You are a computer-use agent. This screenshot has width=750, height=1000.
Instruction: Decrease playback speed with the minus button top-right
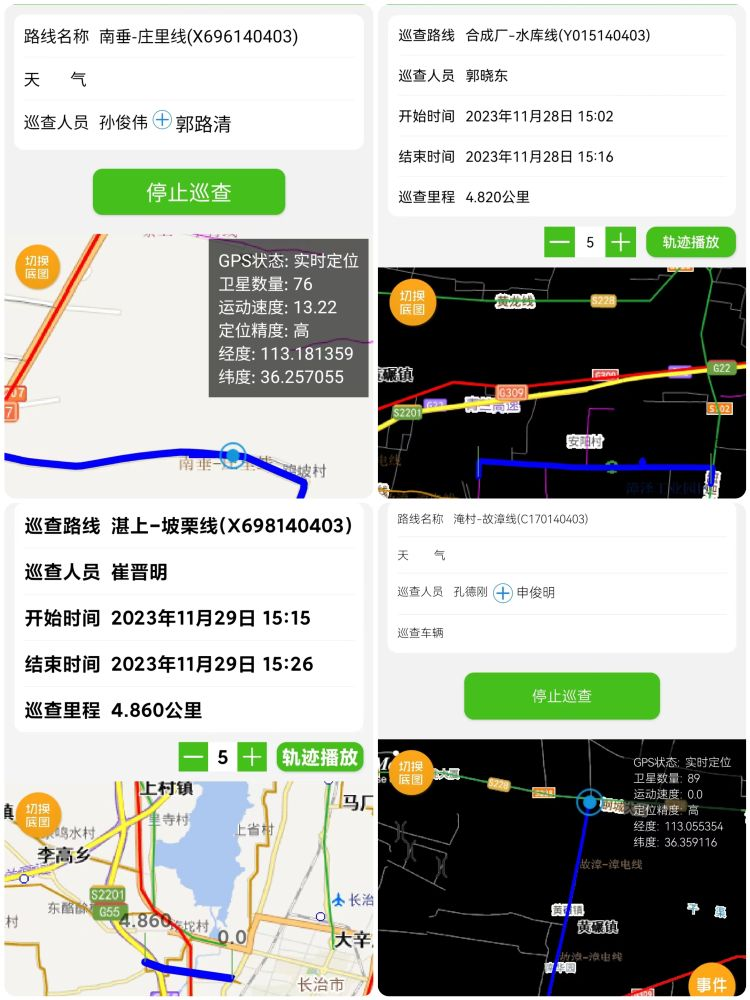pos(558,242)
